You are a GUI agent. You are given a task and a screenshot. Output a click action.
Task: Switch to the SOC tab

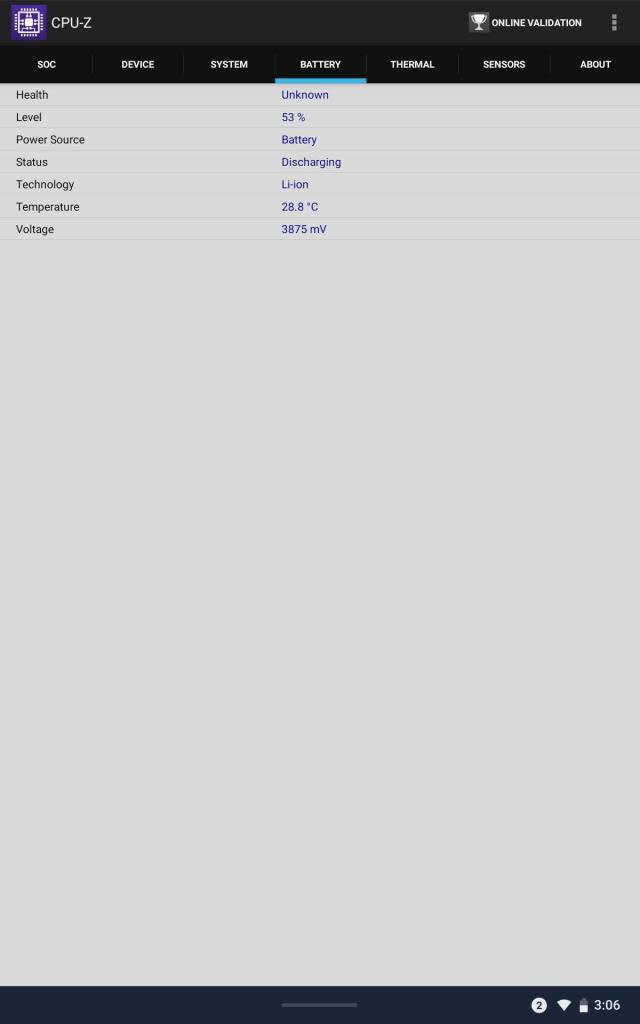coord(46,64)
